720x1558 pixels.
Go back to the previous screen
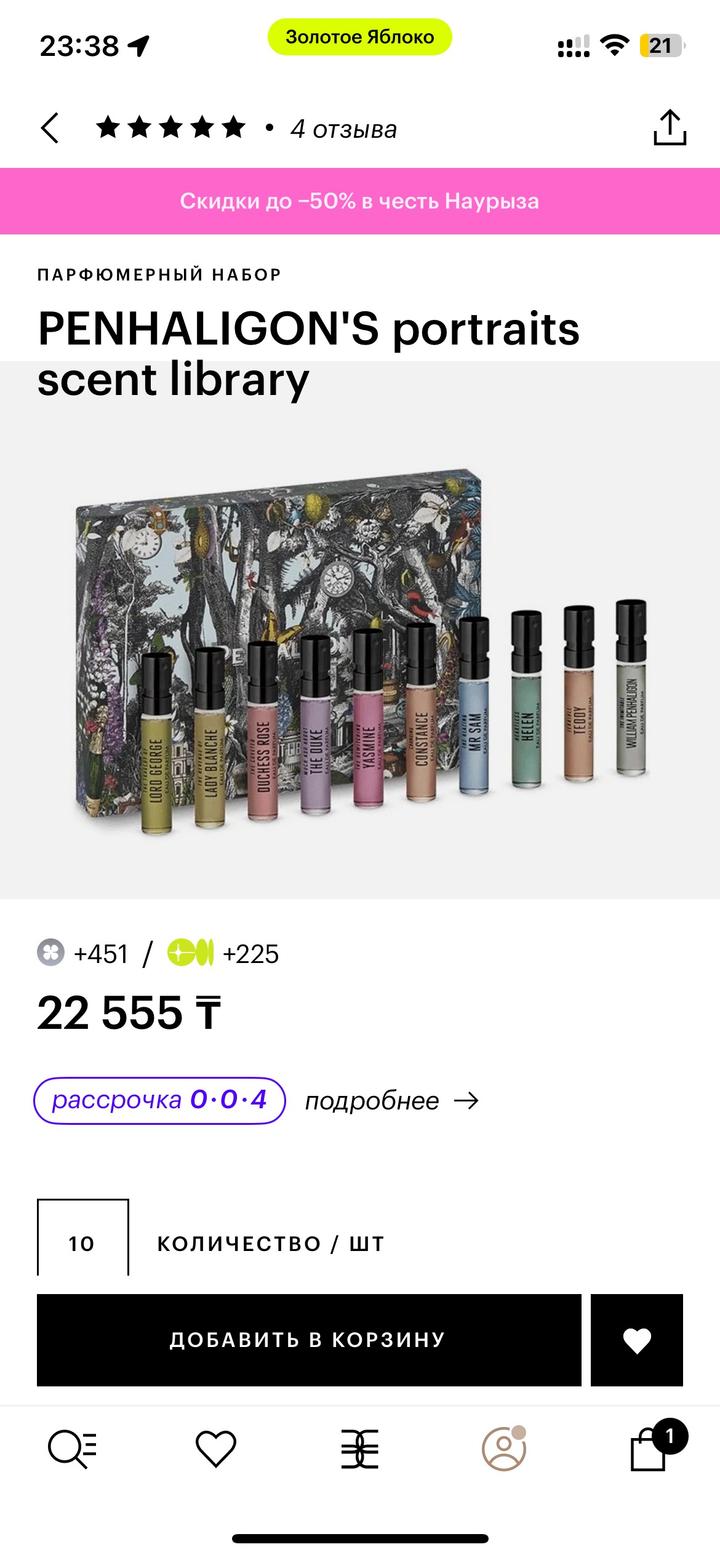click(50, 128)
